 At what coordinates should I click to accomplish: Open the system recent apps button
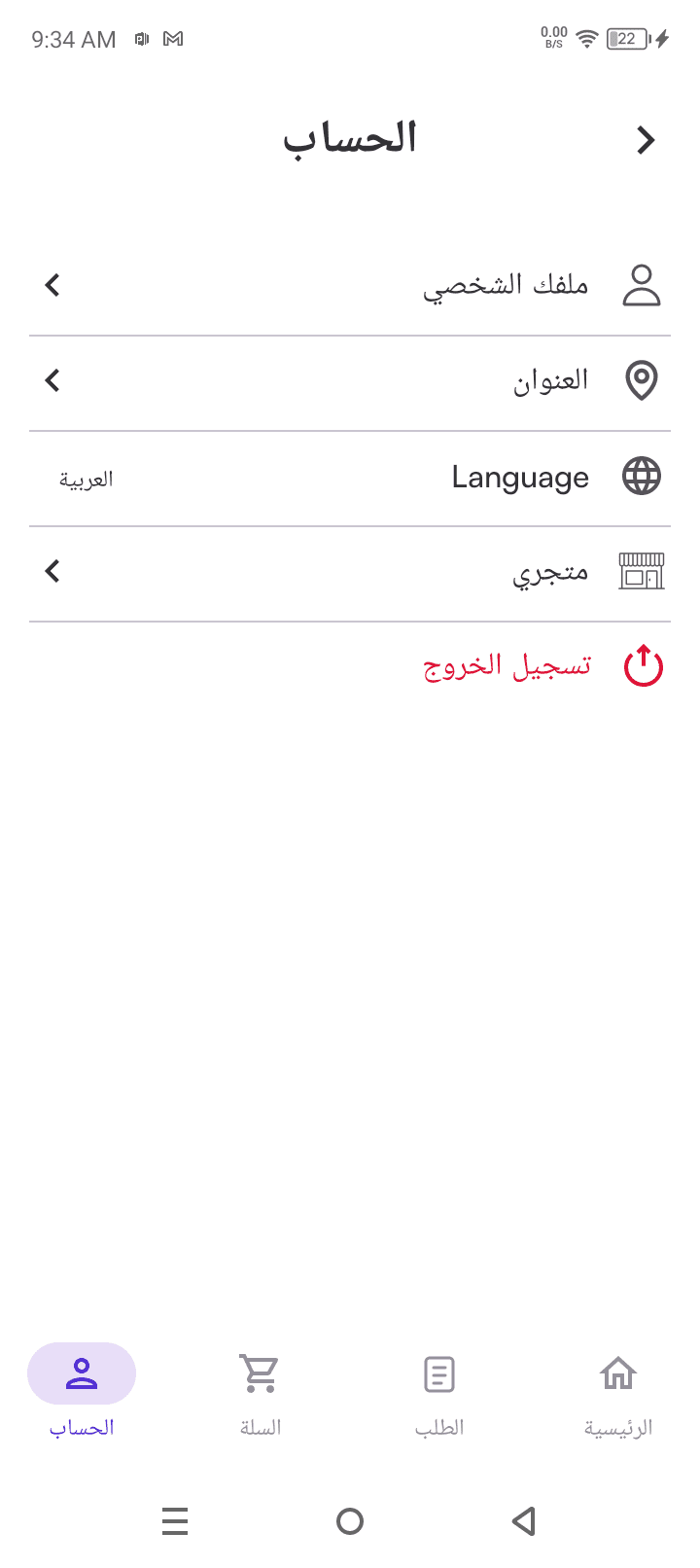[175, 1520]
